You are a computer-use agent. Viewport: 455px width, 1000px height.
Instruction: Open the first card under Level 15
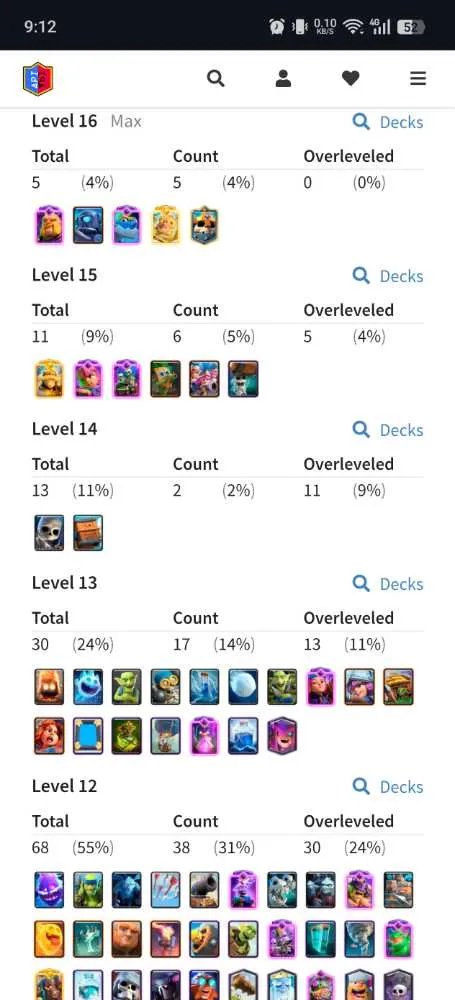click(49, 379)
